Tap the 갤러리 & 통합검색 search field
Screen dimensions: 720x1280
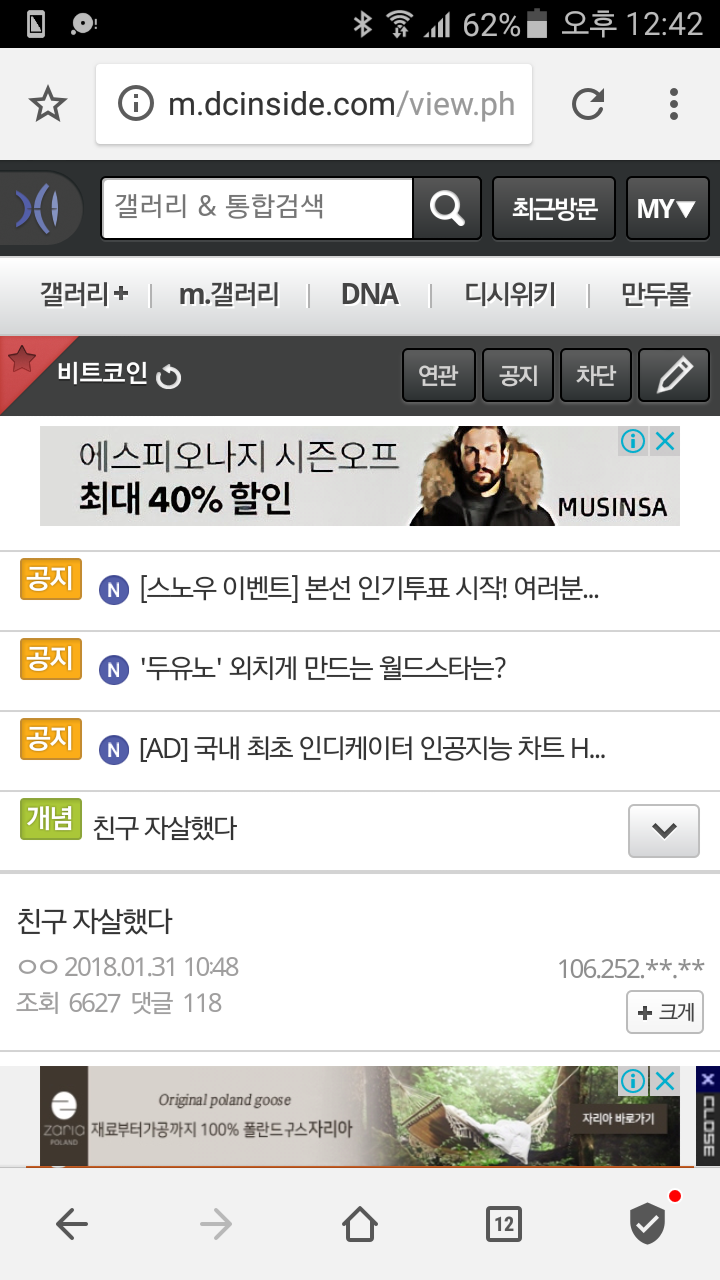click(x=257, y=208)
